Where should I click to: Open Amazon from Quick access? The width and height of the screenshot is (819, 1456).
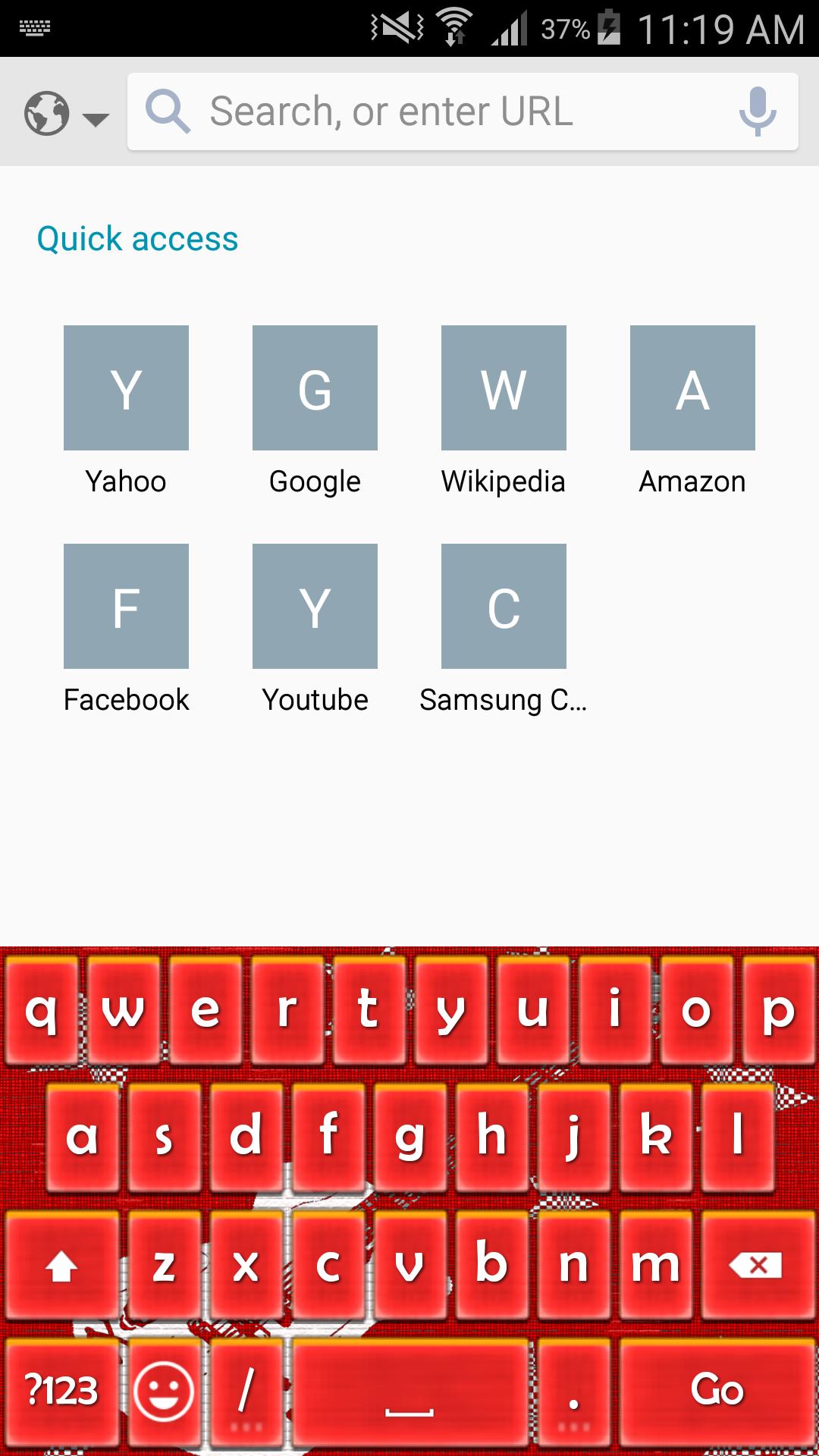(692, 388)
